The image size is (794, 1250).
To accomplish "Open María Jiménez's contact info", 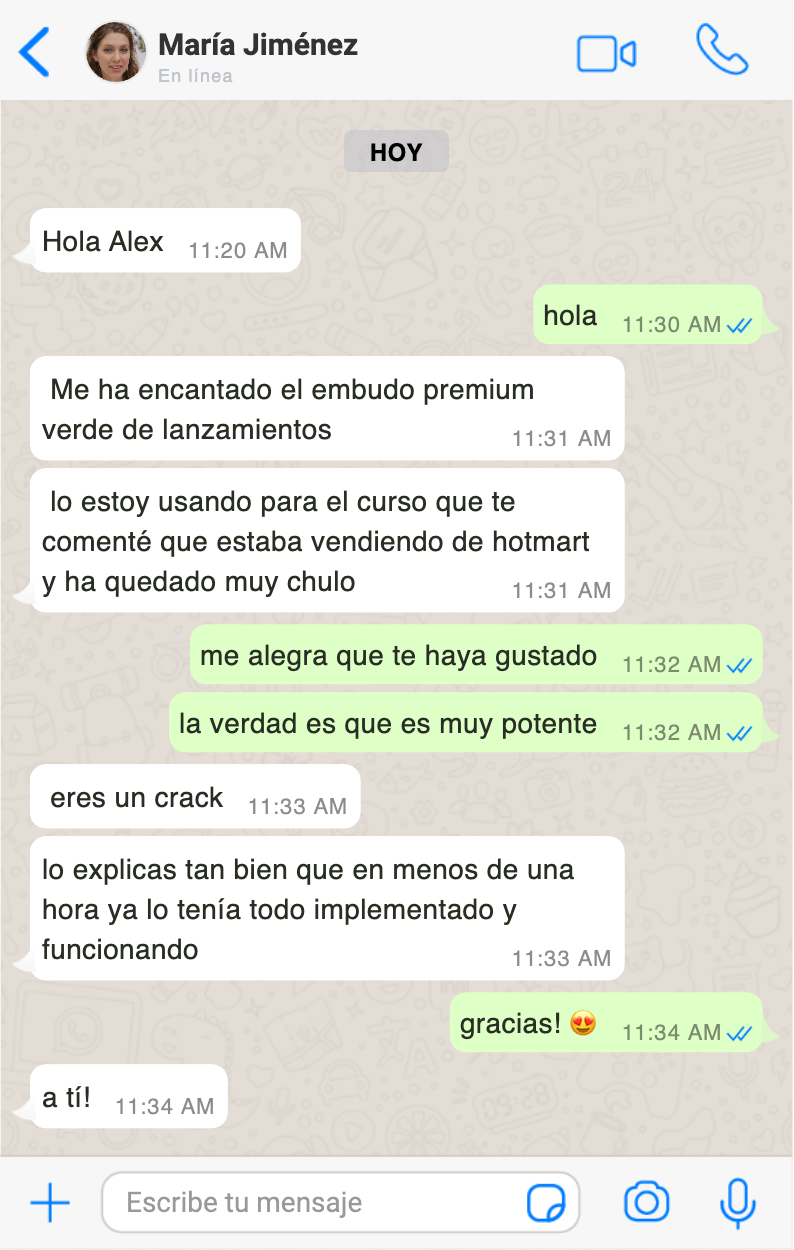I will 257,46.
